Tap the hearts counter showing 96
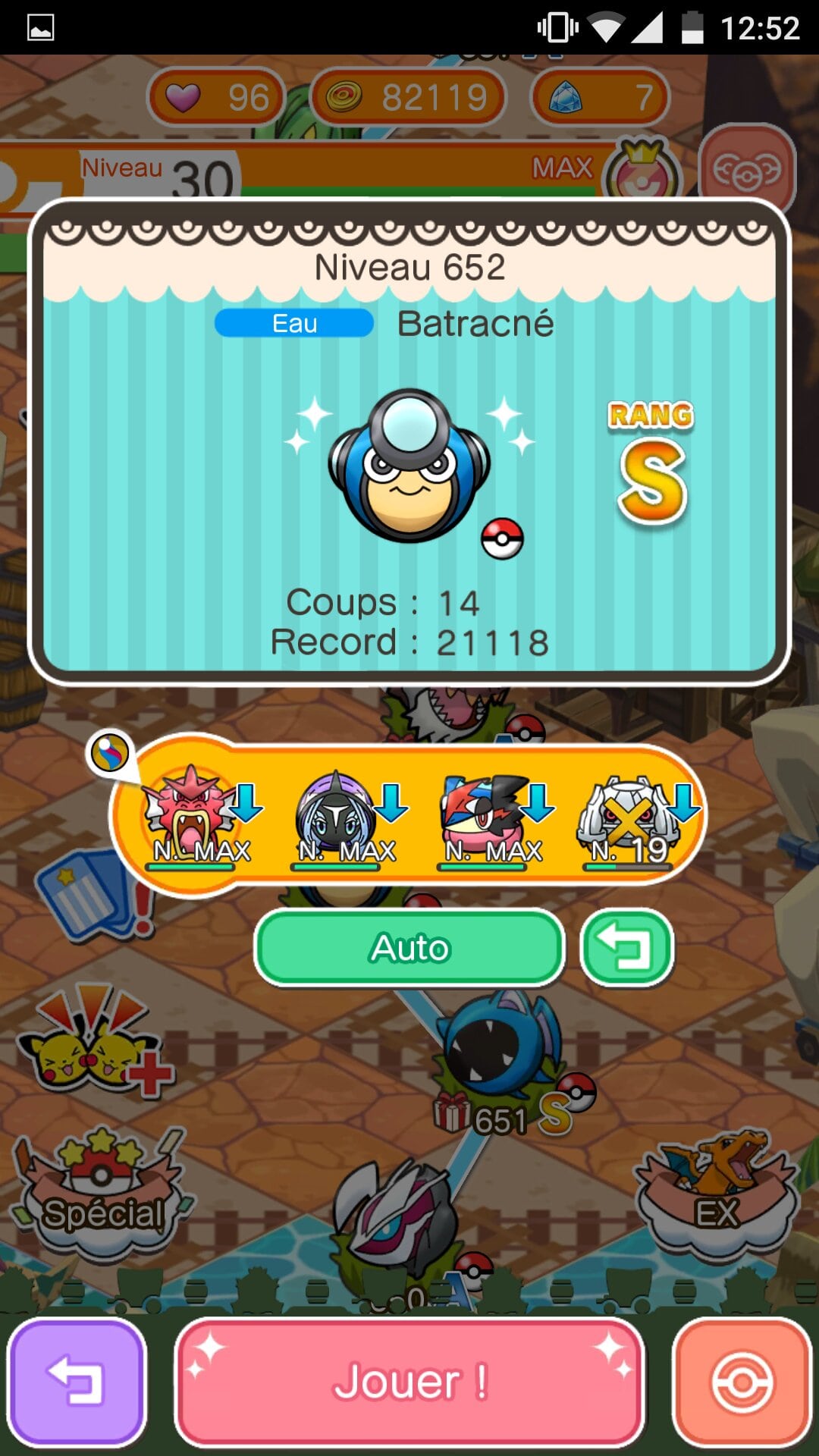The width and height of the screenshot is (819, 1456). tap(217, 97)
